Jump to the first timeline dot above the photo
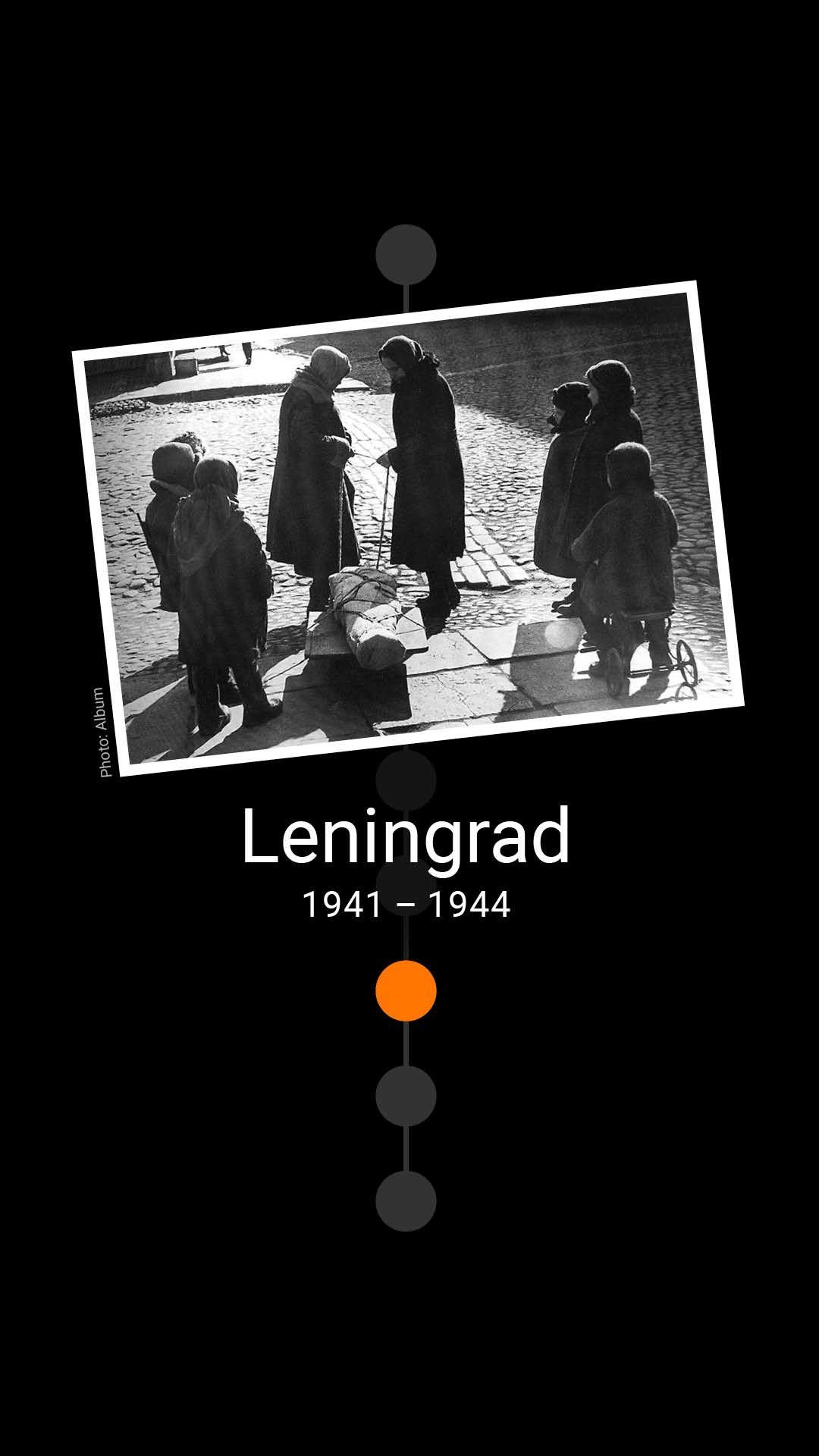This screenshot has width=819, height=1456. (x=406, y=255)
